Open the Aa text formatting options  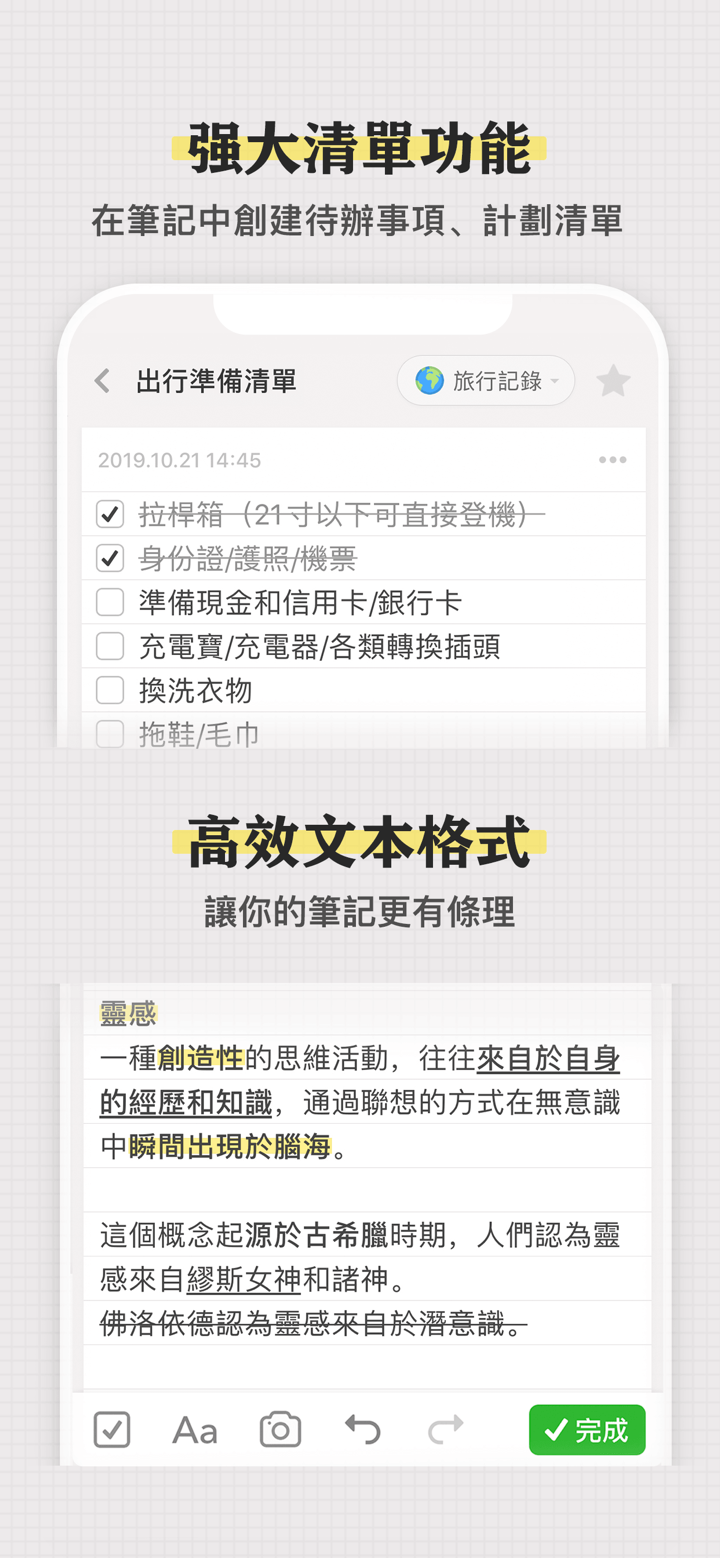[194, 1430]
